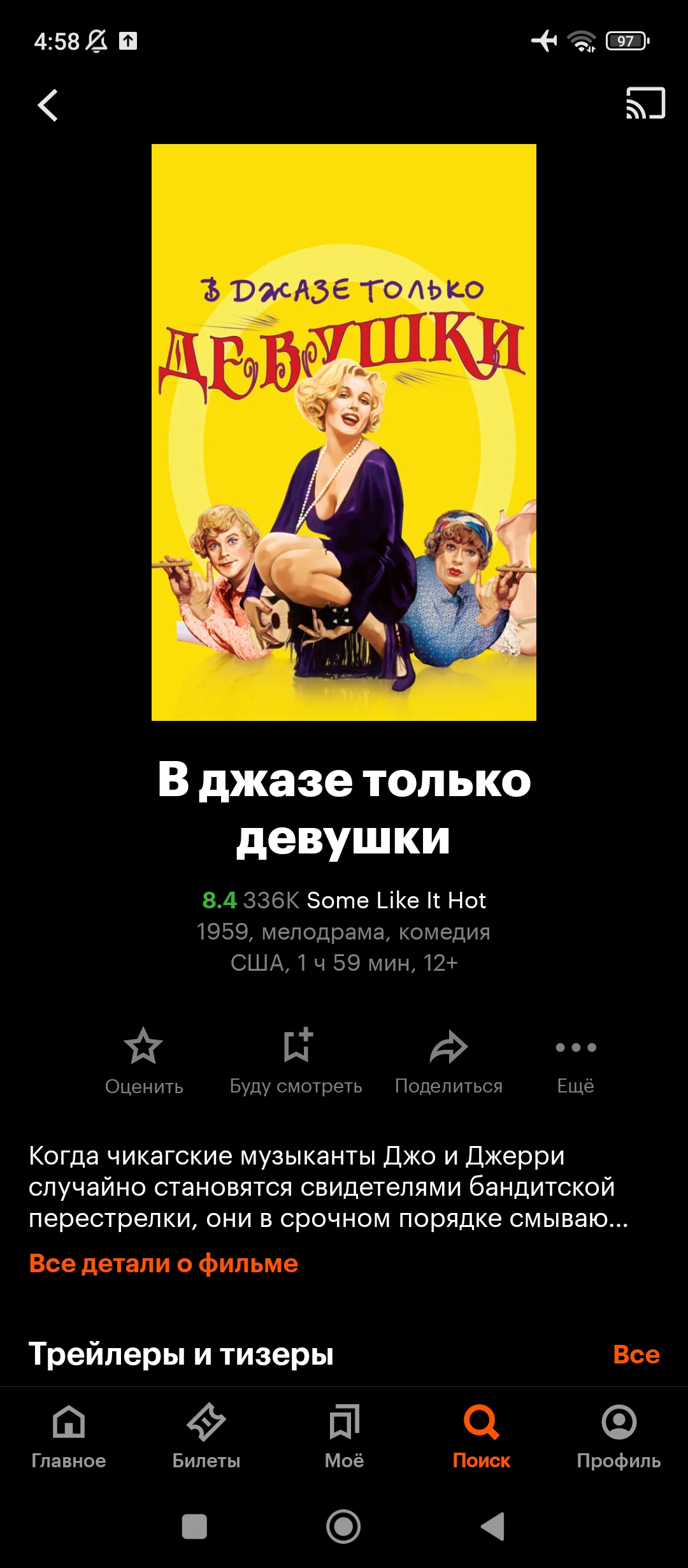Open the movie poster image
This screenshot has height=1568, width=688.
click(x=344, y=432)
